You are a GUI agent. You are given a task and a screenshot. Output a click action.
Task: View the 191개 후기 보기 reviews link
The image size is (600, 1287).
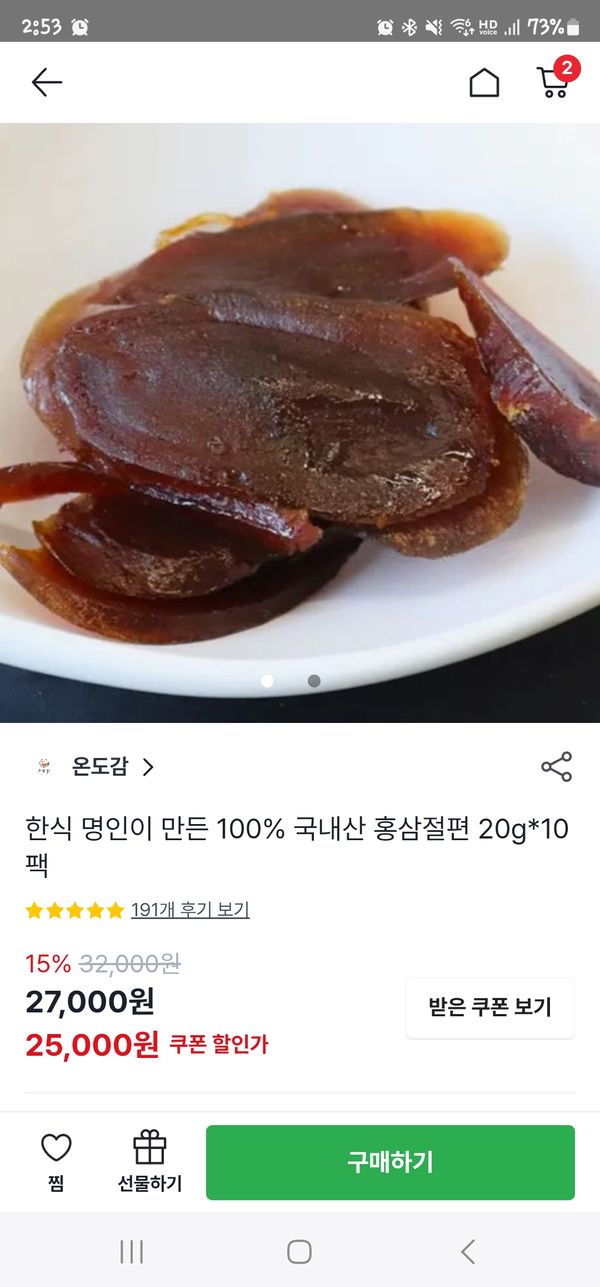coord(190,910)
